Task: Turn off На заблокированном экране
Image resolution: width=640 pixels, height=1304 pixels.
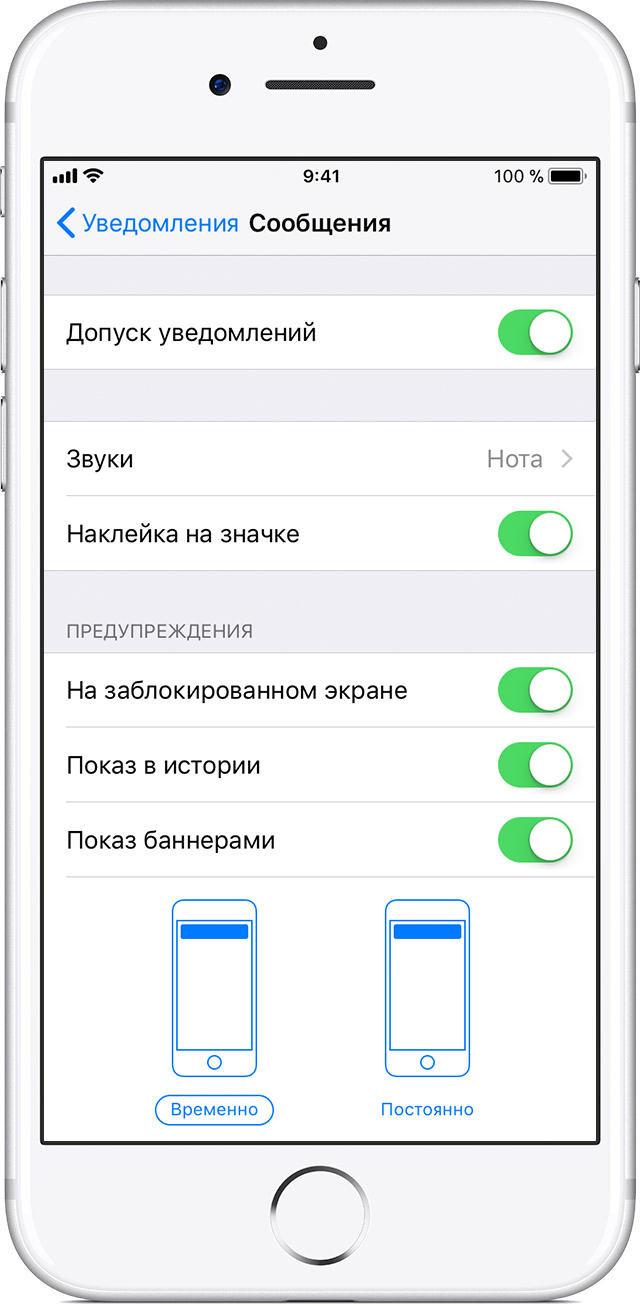Action: pyautogui.click(x=535, y=690)
